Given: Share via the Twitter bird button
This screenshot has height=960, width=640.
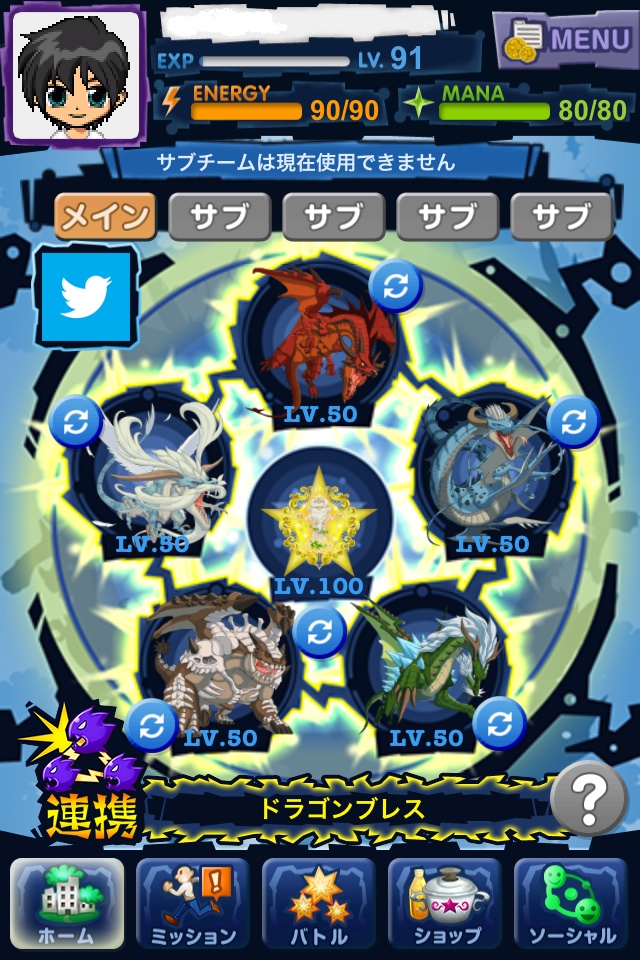Looking at the screenshot, I should pyautogui.click(x=86, y=297).
